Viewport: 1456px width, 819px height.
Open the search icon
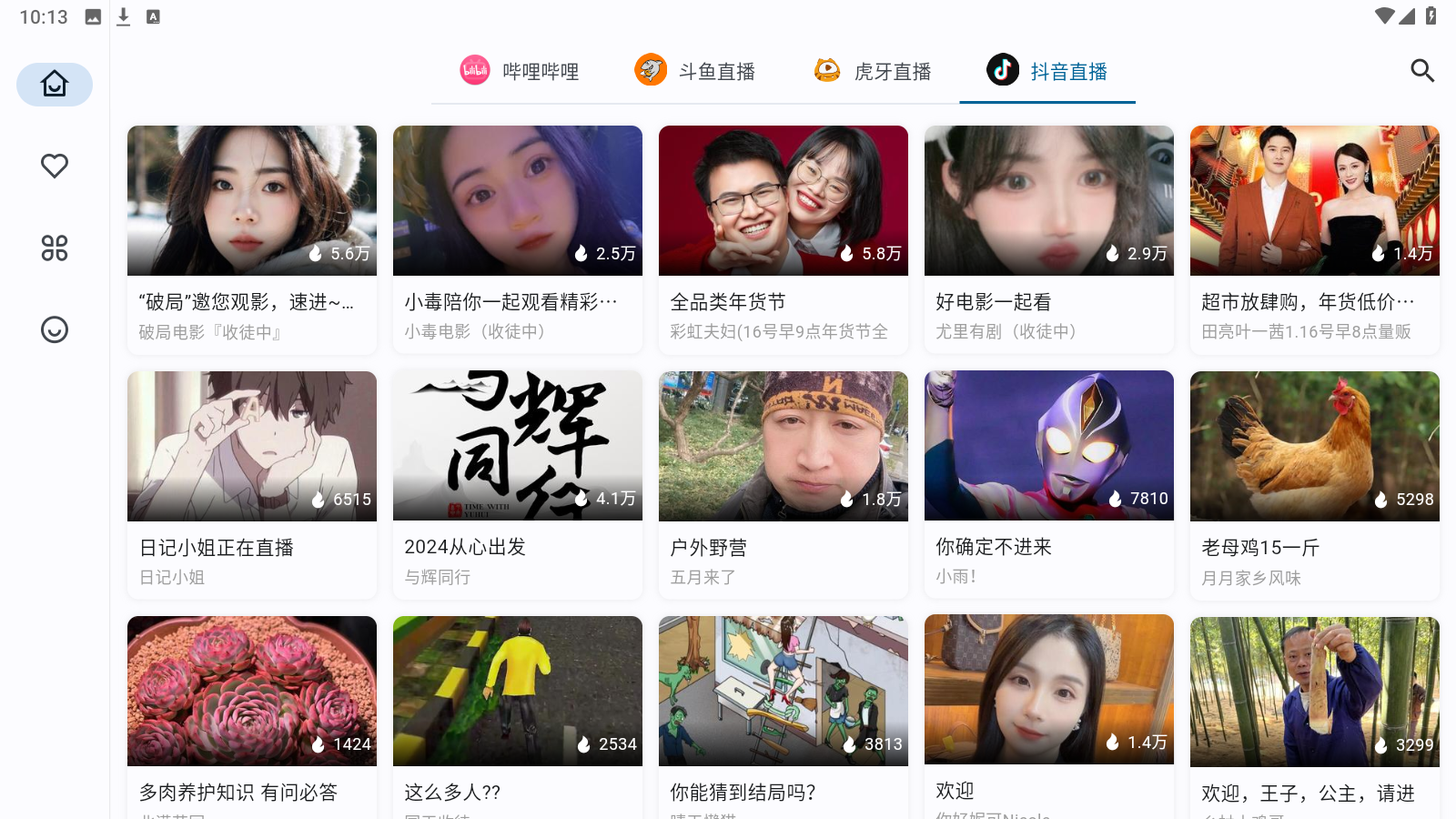click(1422, 71)
